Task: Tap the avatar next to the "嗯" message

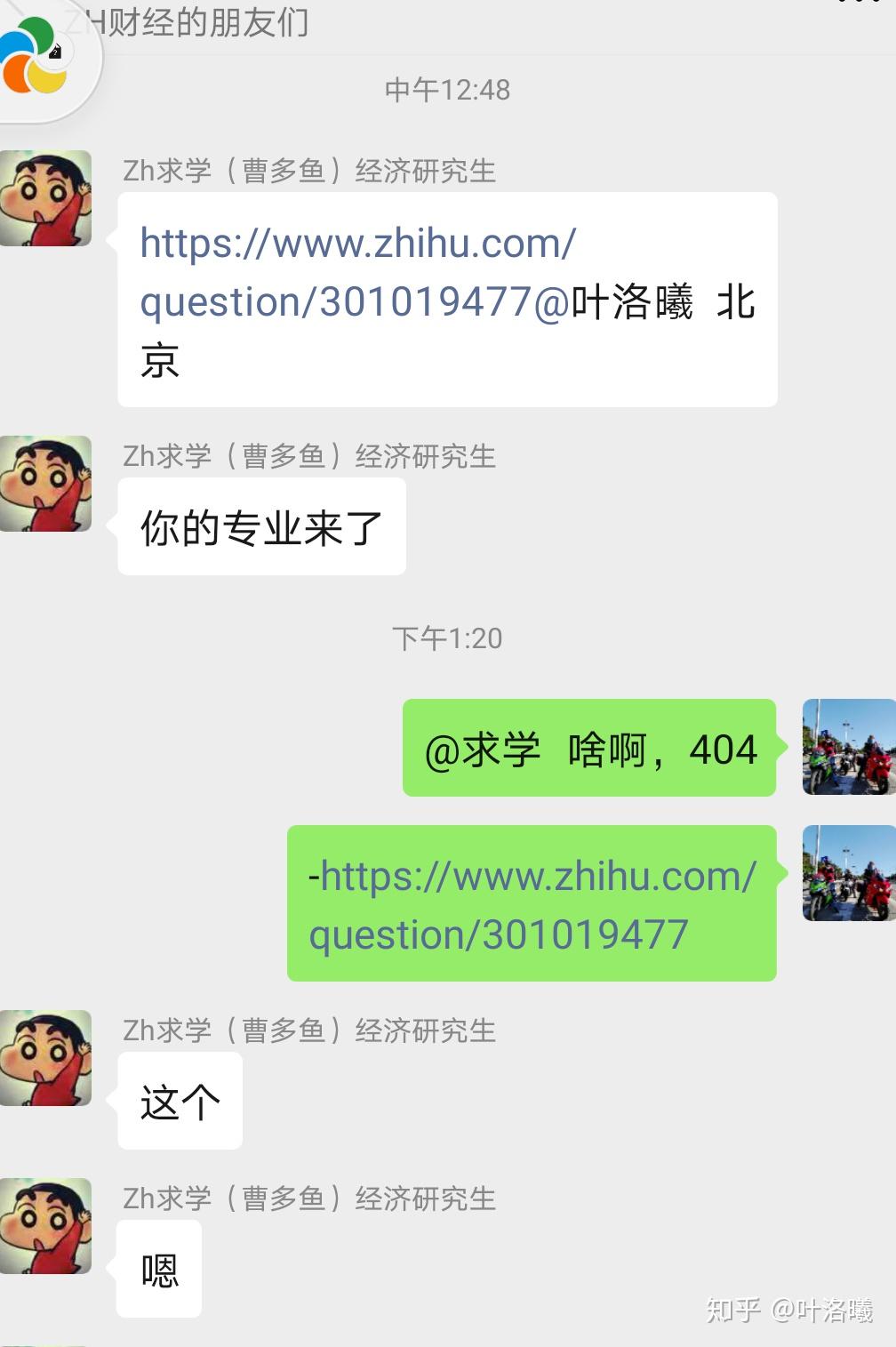Action: tap(45, 1226)
